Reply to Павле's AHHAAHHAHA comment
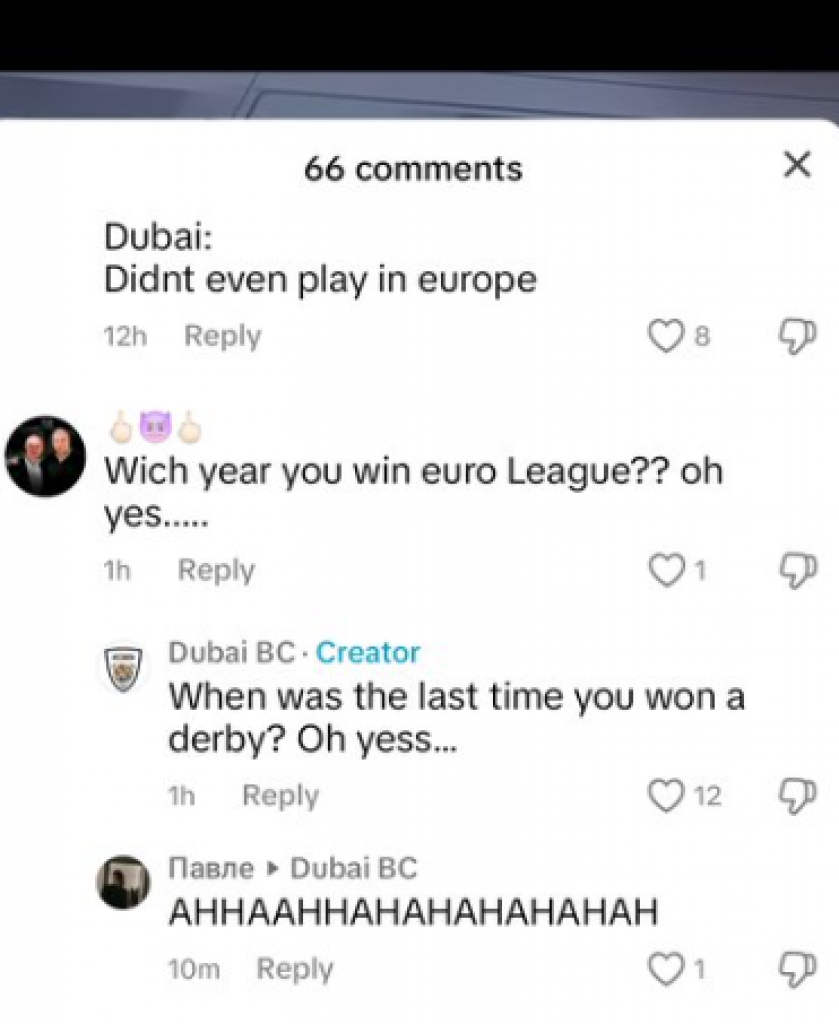839x1024 pixels. pos(295,968)
